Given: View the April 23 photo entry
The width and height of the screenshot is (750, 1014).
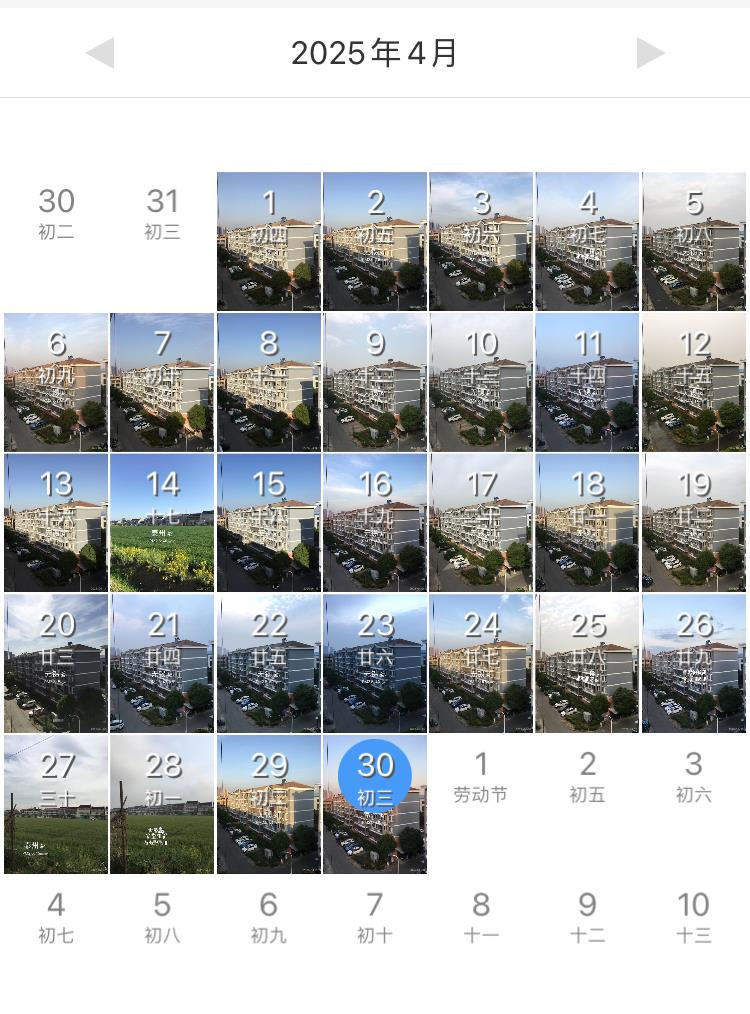Looking at the screenshot, I should click(x=375, y=664).
